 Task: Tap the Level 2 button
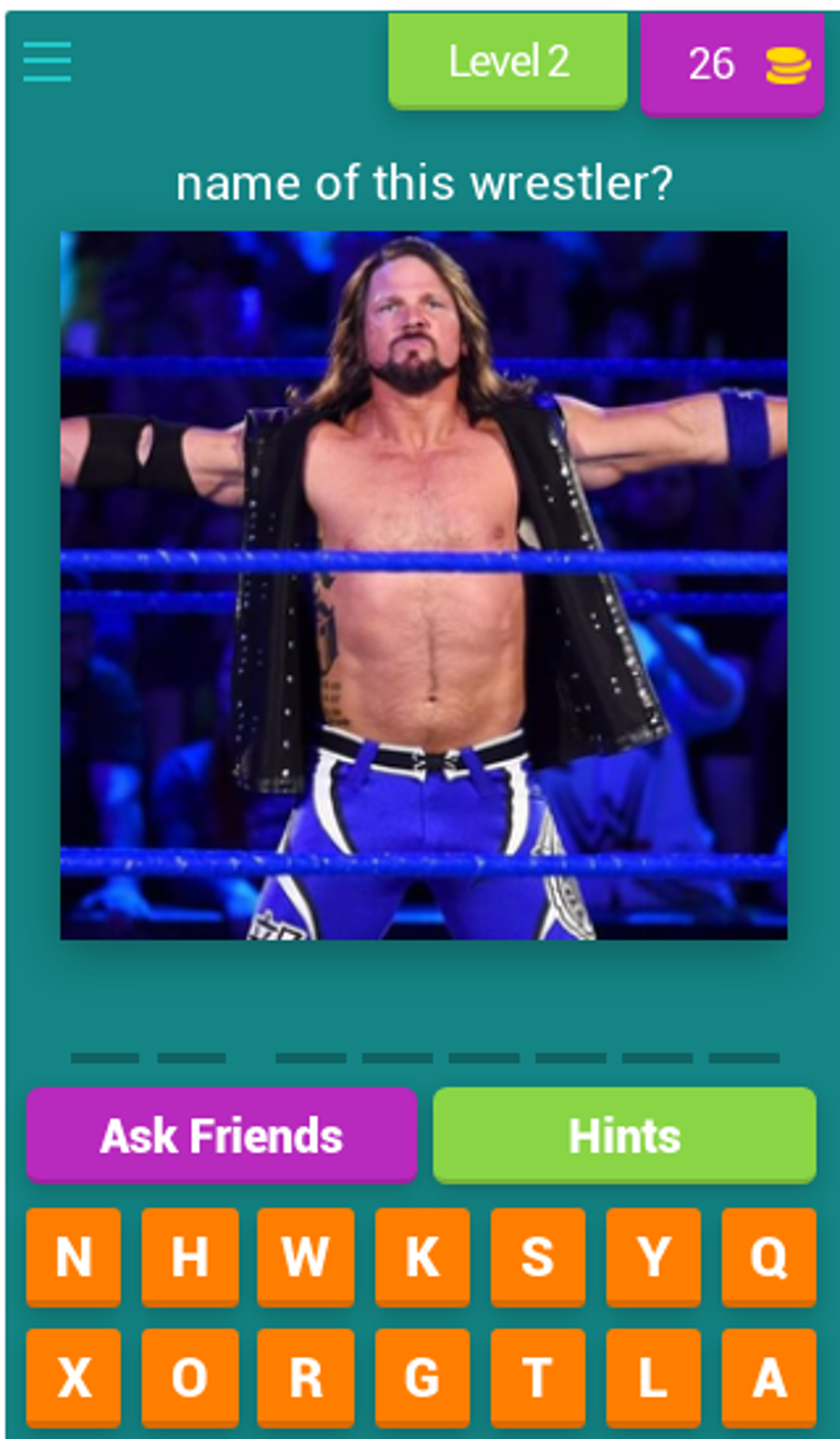507,61
